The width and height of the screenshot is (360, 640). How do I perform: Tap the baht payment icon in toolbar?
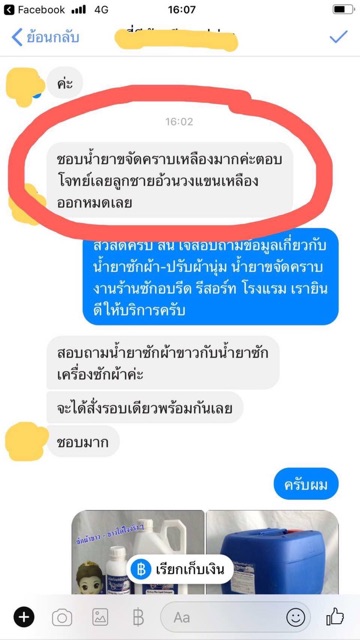coord(138,618)
